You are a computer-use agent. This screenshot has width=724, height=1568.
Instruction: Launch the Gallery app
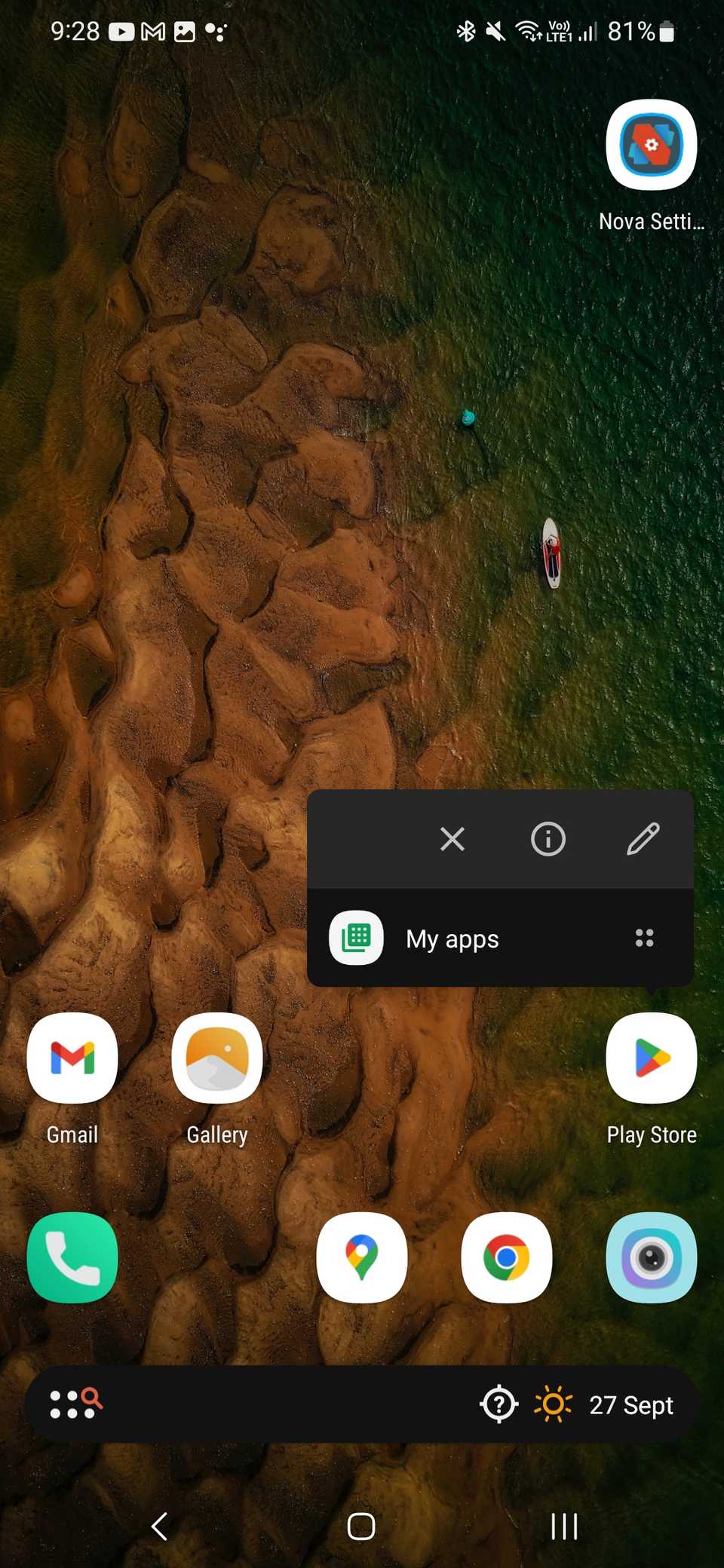216,1058
